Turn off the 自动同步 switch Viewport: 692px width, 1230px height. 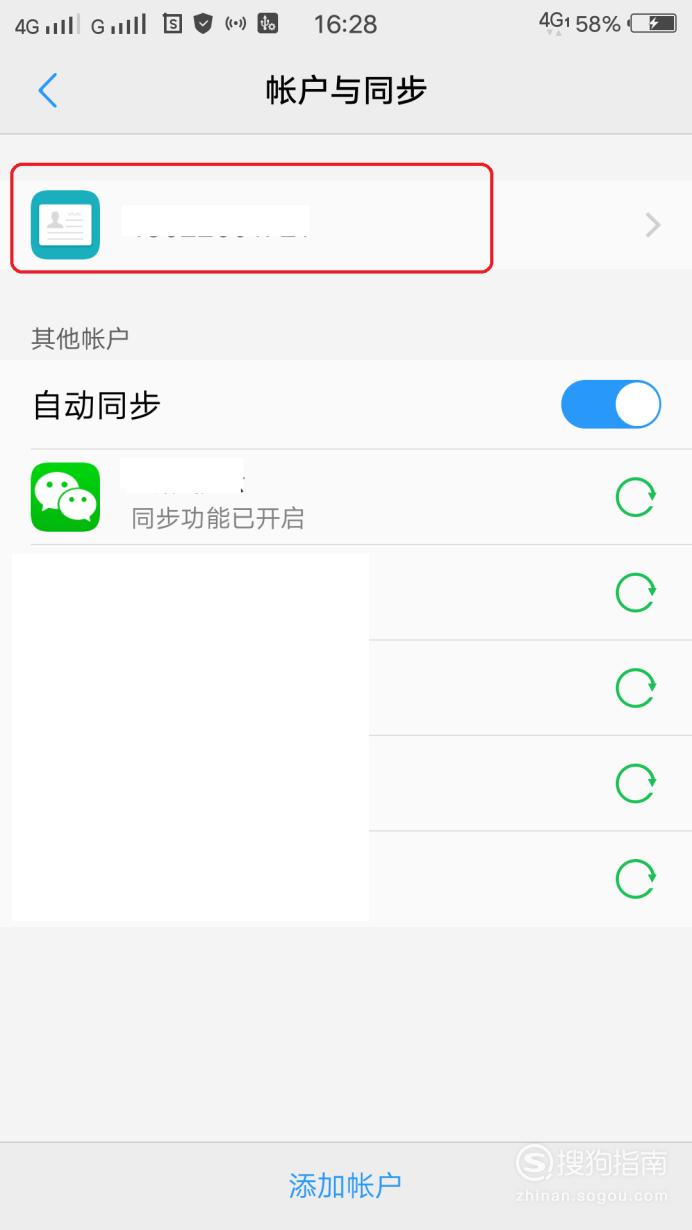(x=611, y=404)
